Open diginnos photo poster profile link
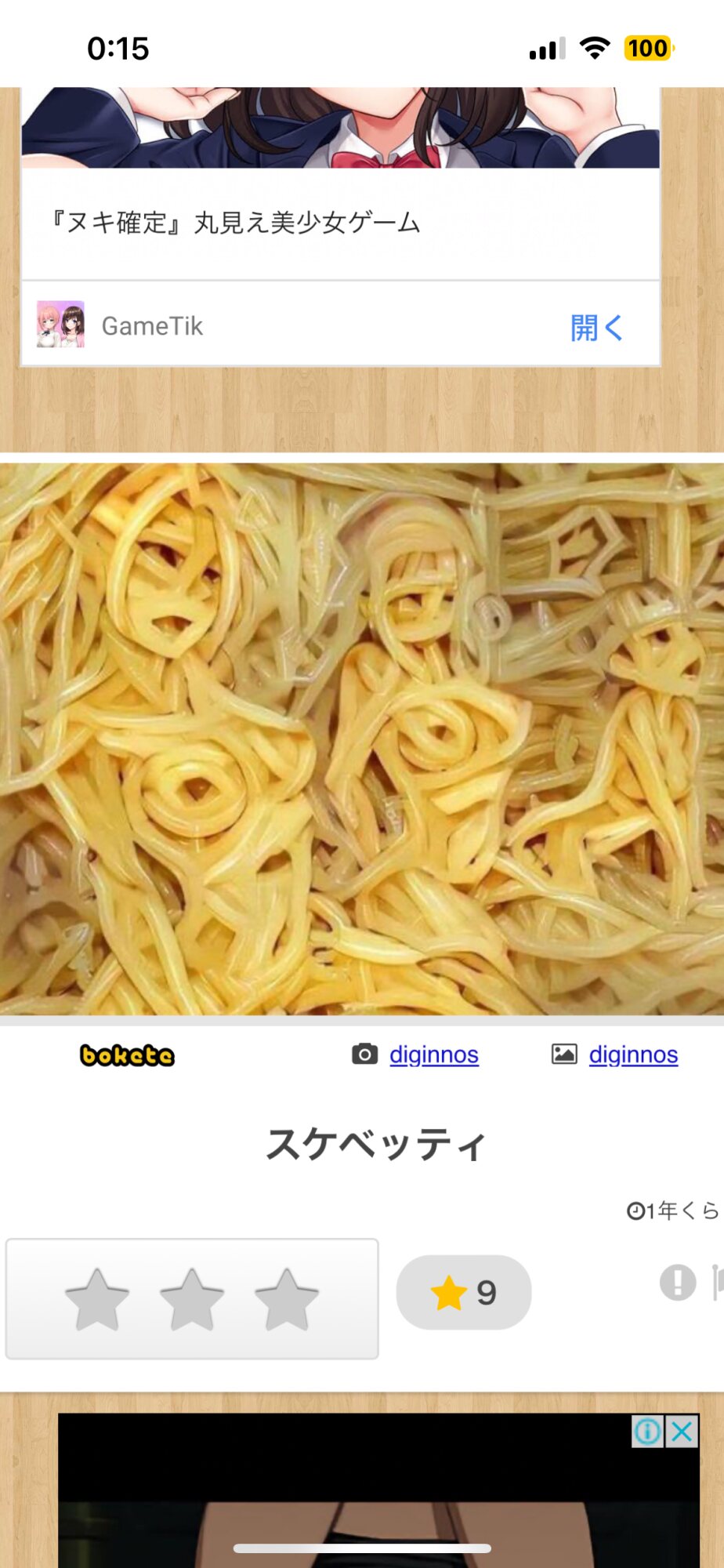This screenshot has width=724, height=1568. [433, 1054]
